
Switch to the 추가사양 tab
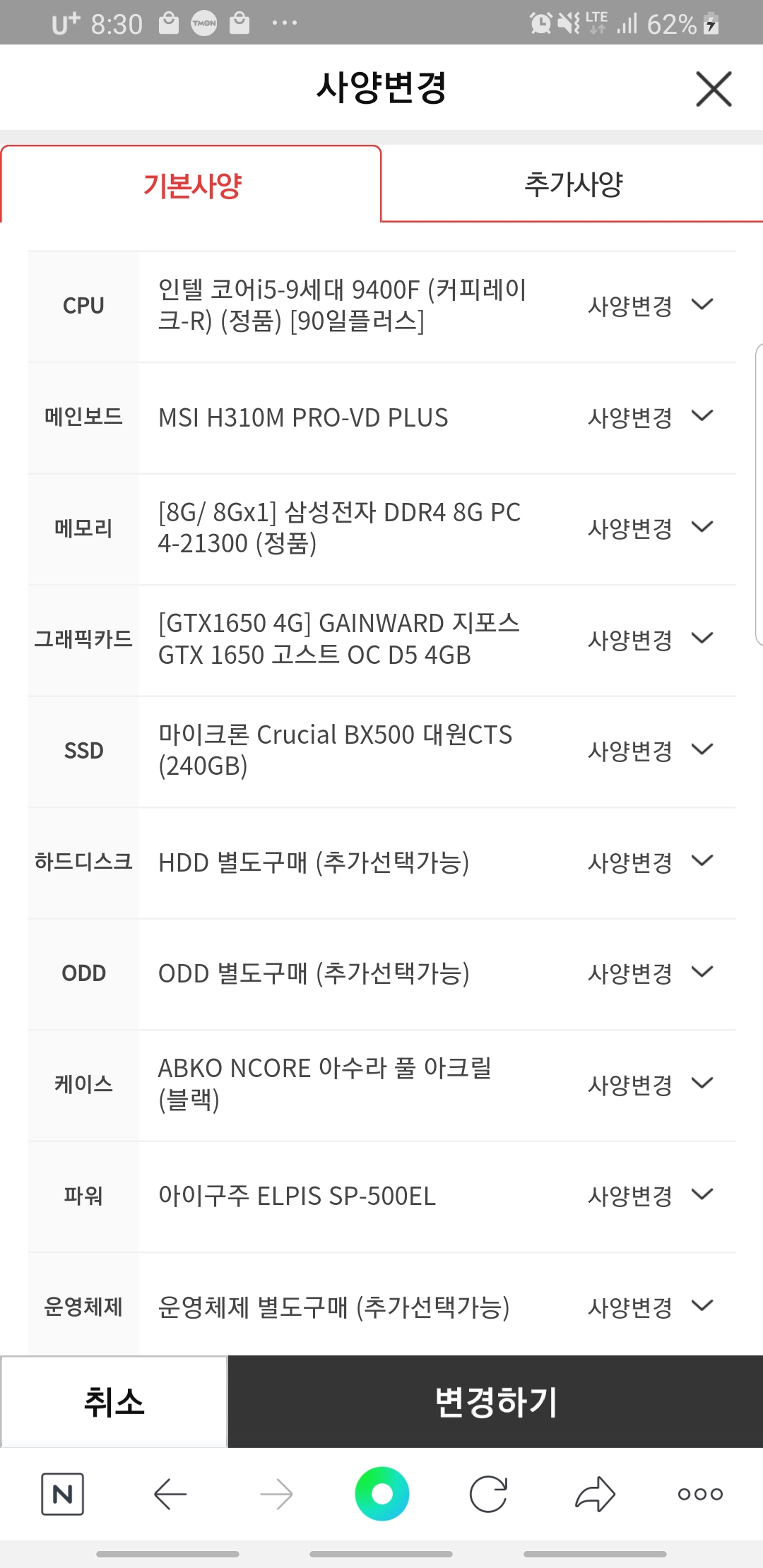[572, 184]
